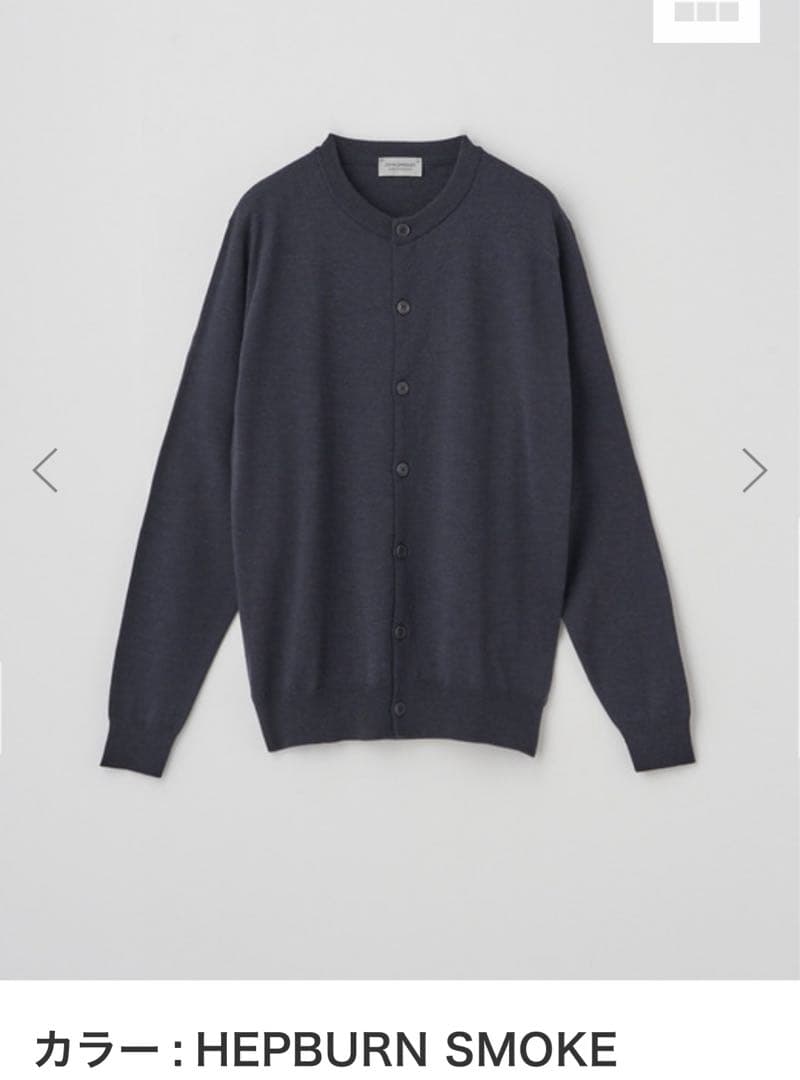Show the previous product image

[x=45, y=470]
